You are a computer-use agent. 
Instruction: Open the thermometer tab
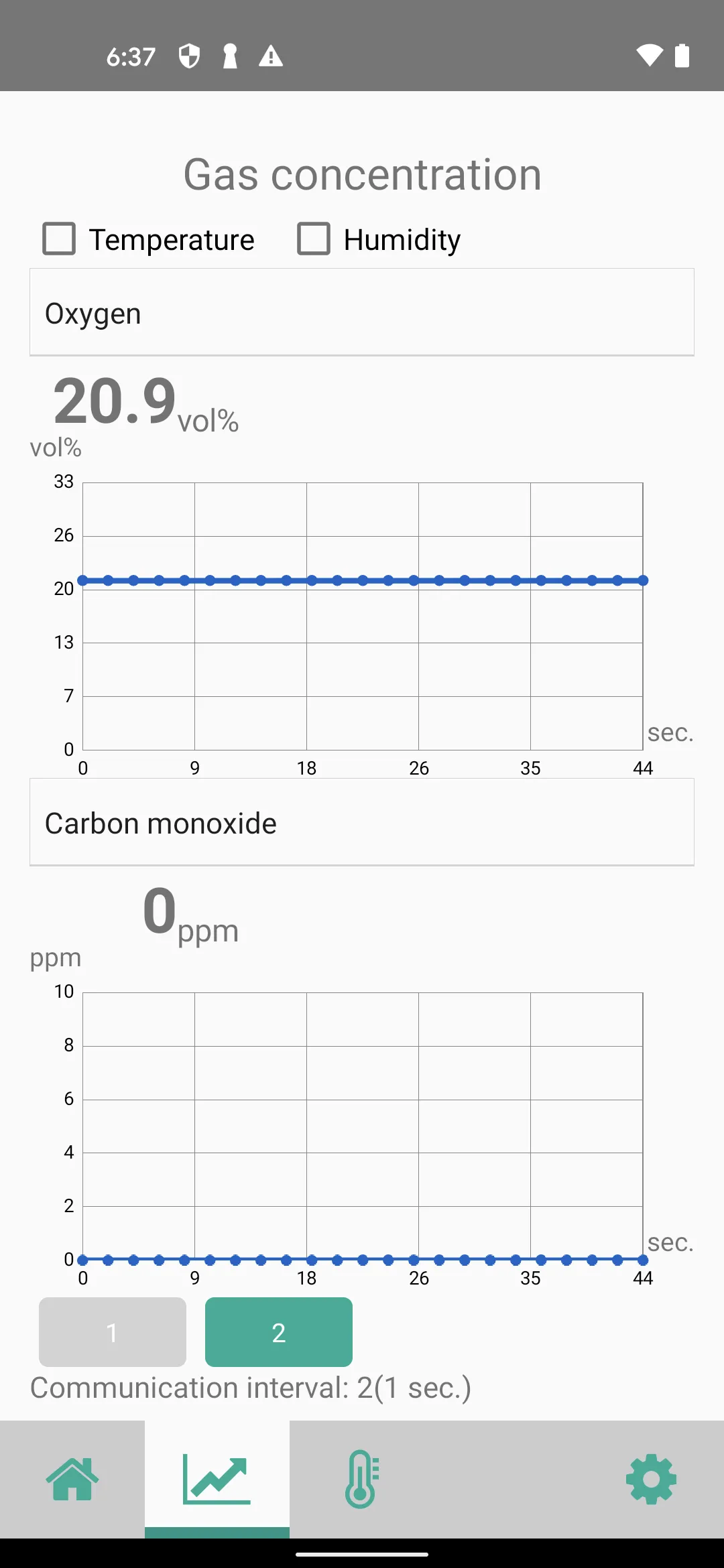[362, 1480]
